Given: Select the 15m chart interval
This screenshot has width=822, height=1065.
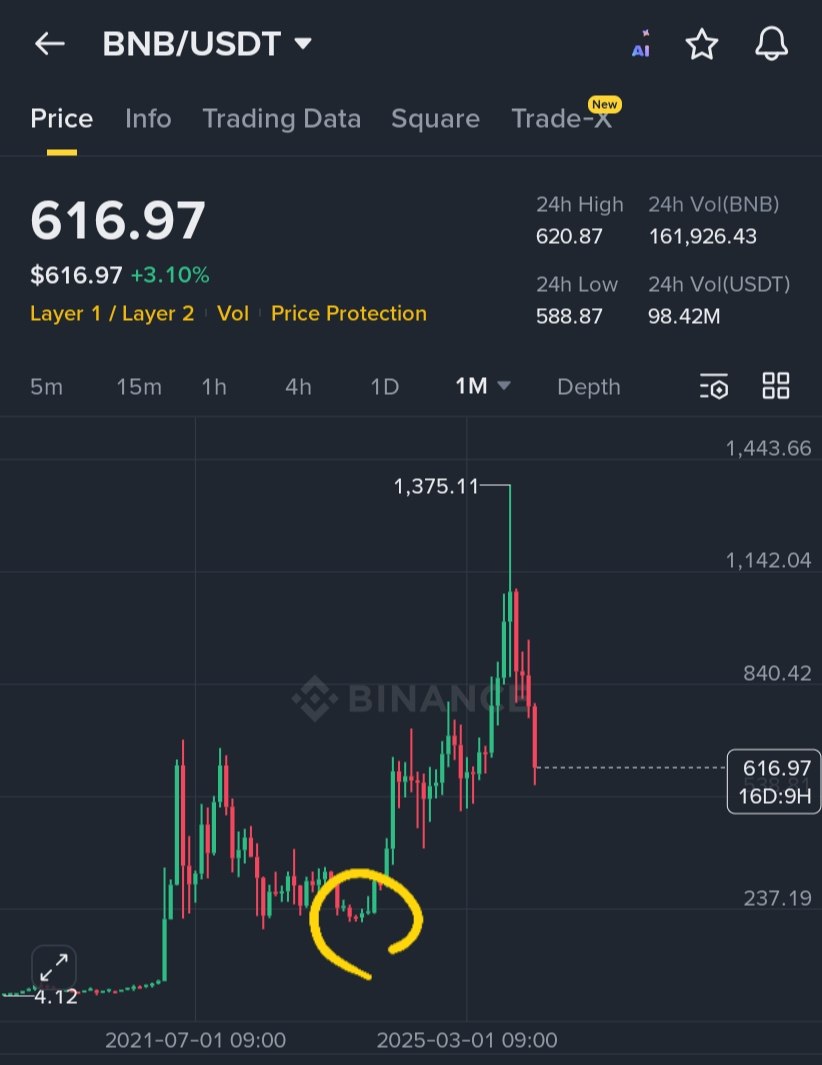Looking at the screenshot, I should pos(138,387).
